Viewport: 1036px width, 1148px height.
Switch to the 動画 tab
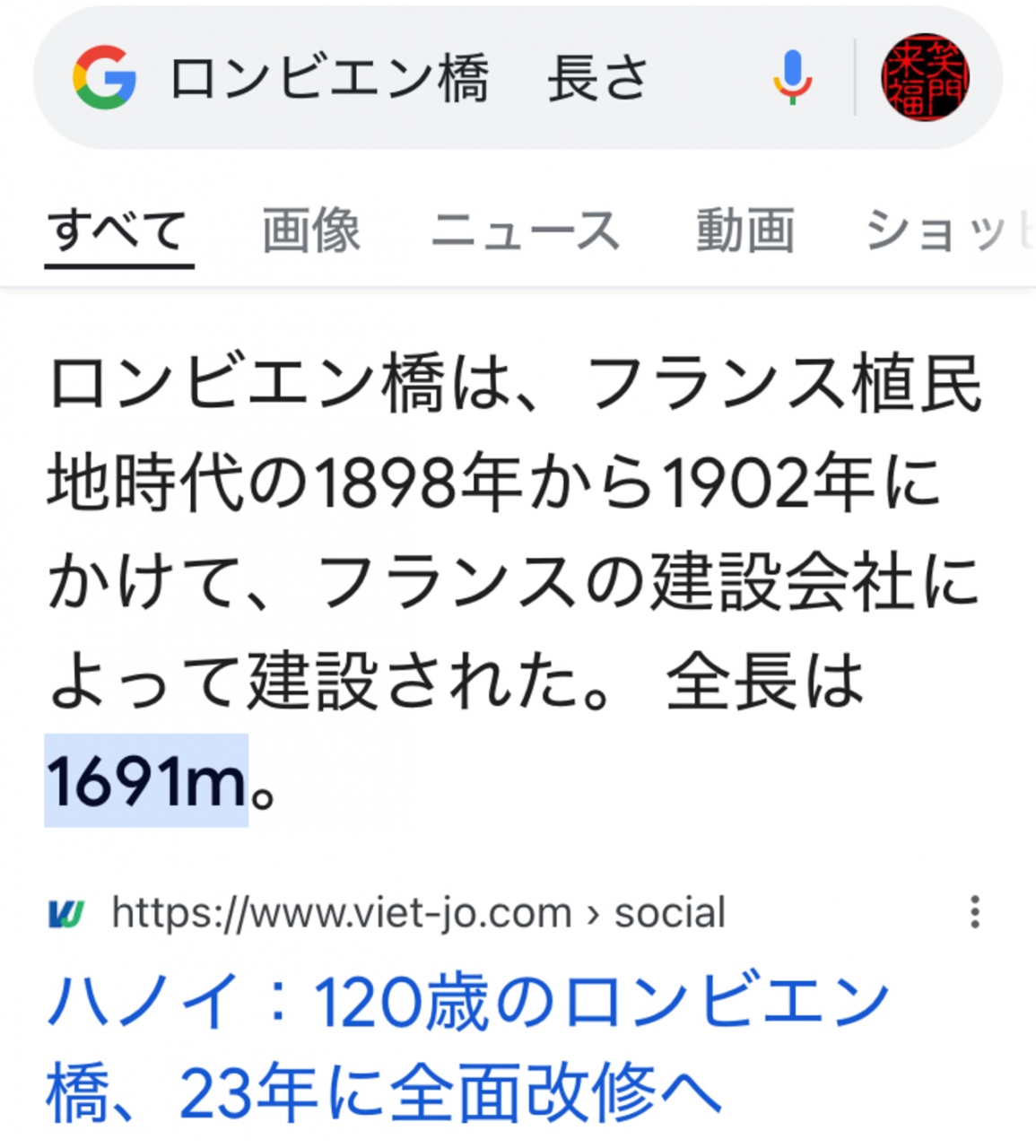745,230
